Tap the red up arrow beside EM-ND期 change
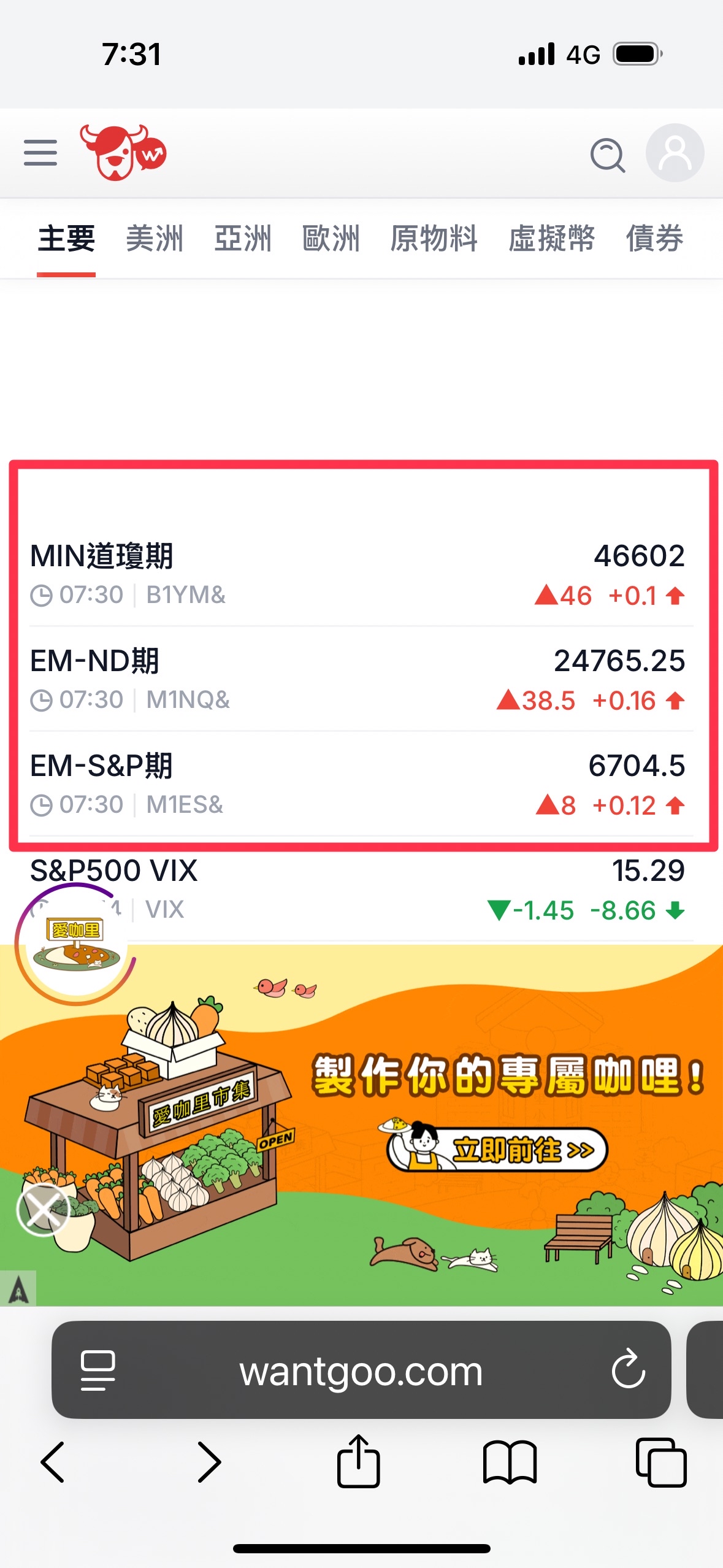723x1568 pixels. (x=675, y=699)
